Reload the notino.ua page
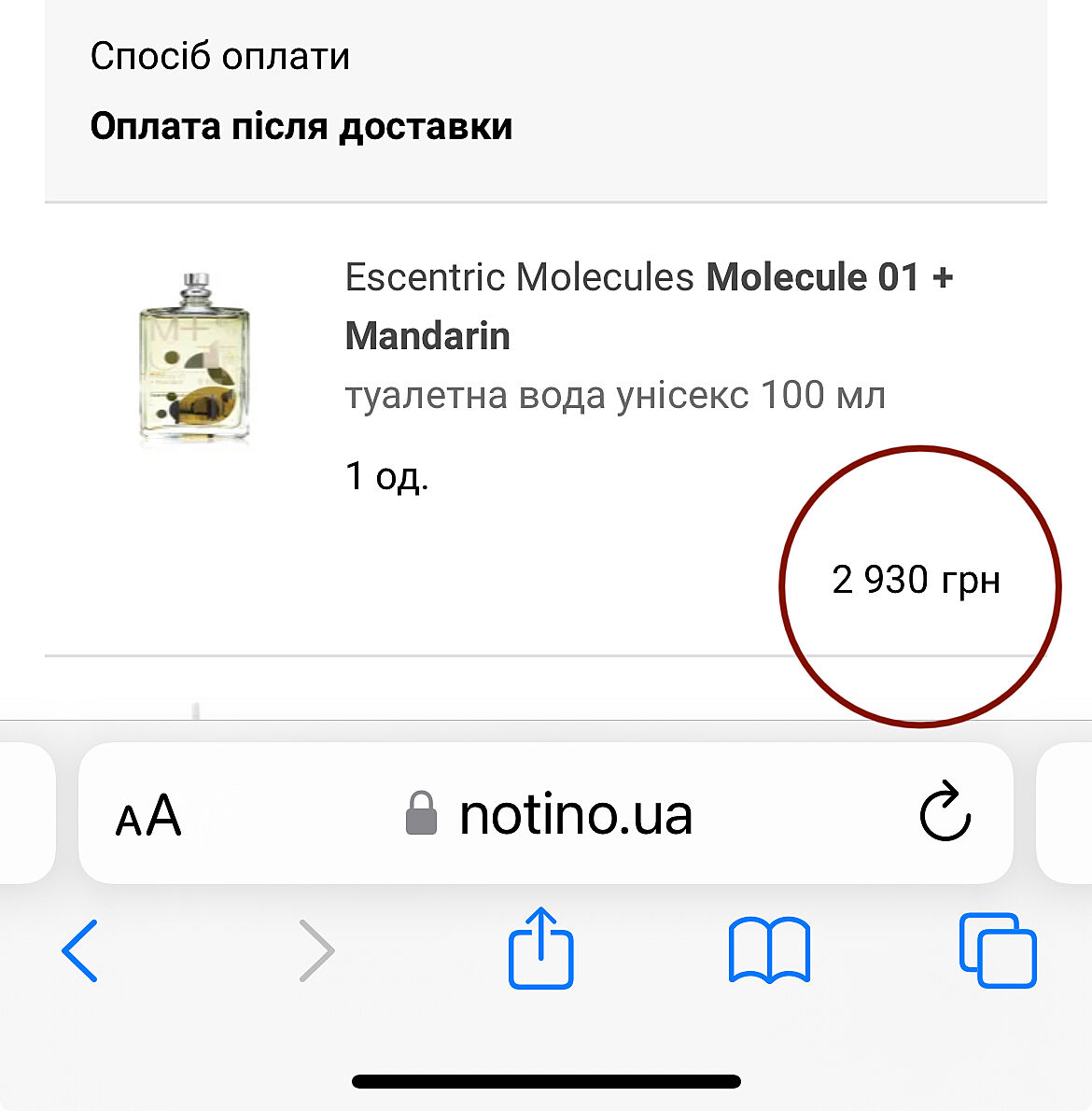The image size is (1092, 1111). pyautogui.click(x=945, y=812)
